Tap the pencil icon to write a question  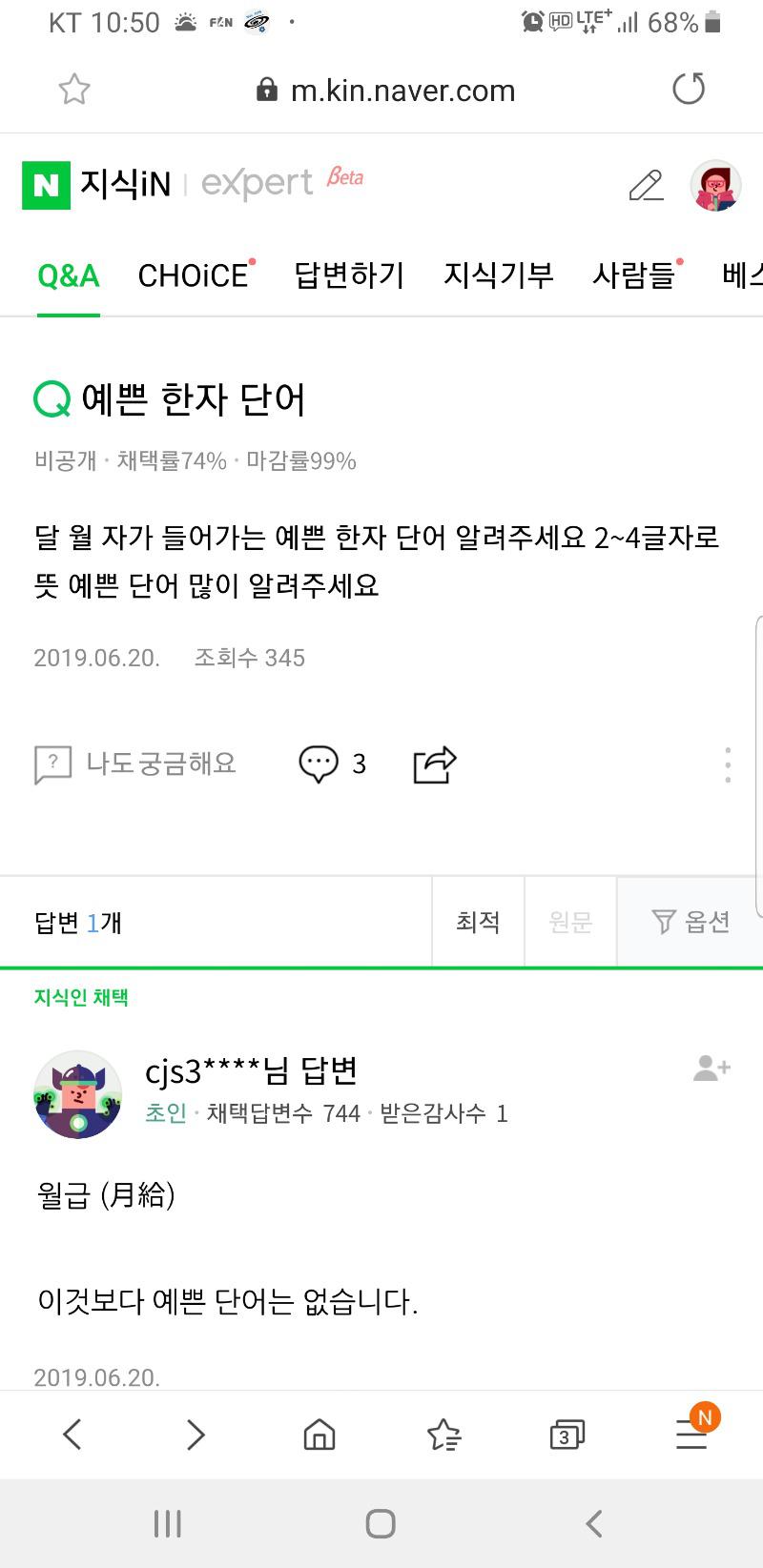coord(646,185)
